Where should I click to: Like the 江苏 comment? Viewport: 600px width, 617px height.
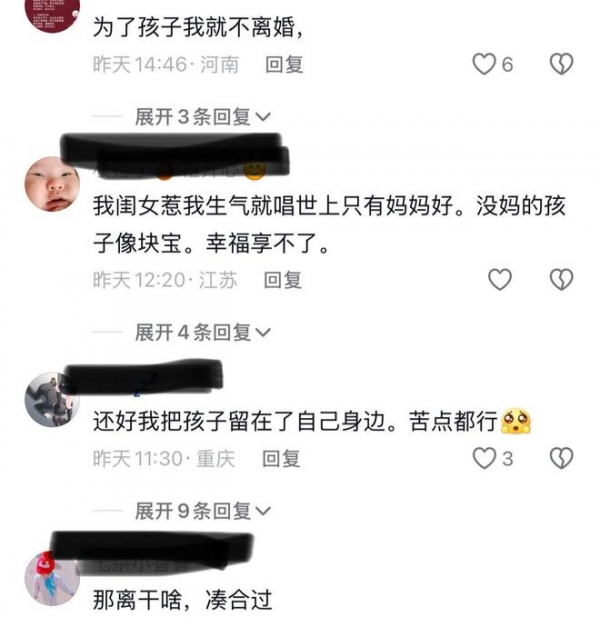coord(499,280)
